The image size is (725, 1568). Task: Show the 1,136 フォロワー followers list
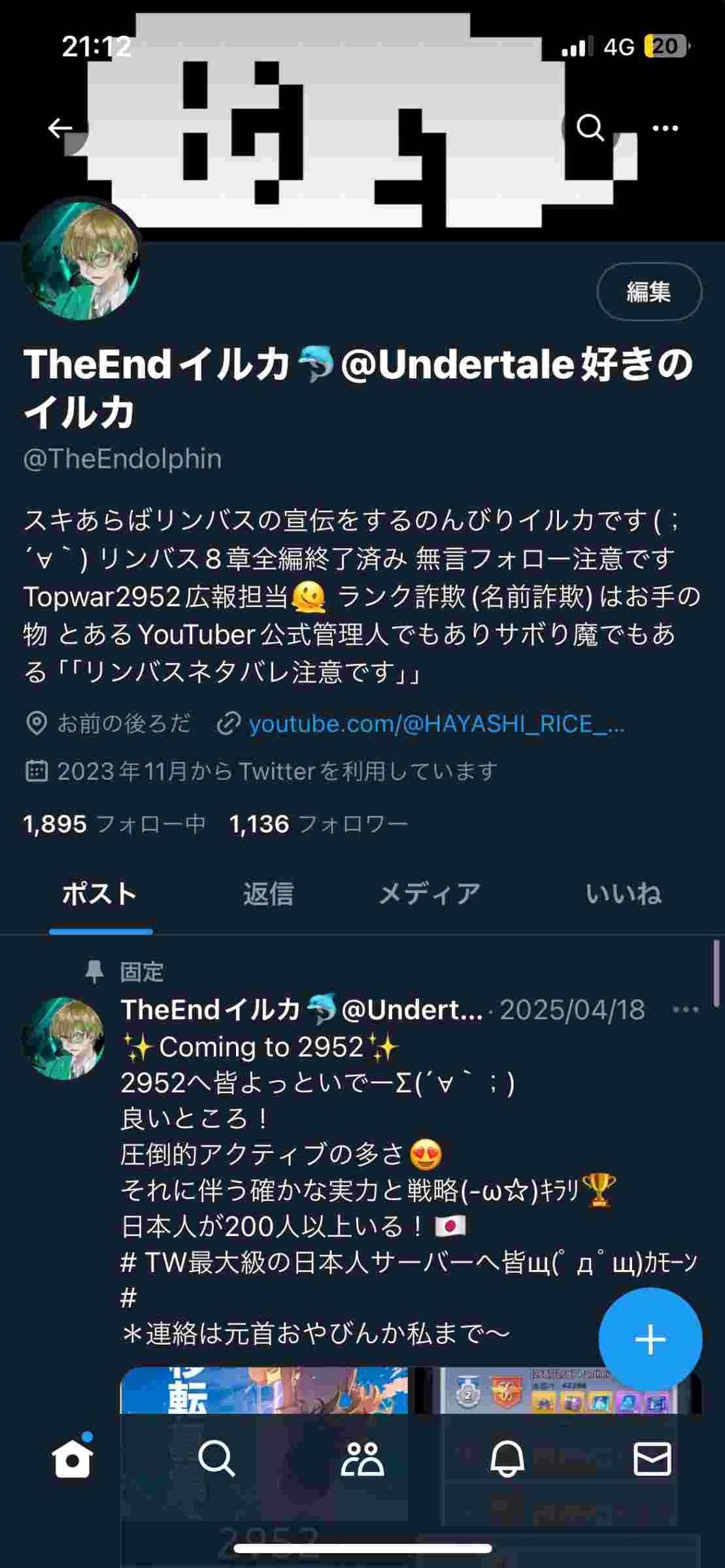pyautogui.click(x=318, y=824)
